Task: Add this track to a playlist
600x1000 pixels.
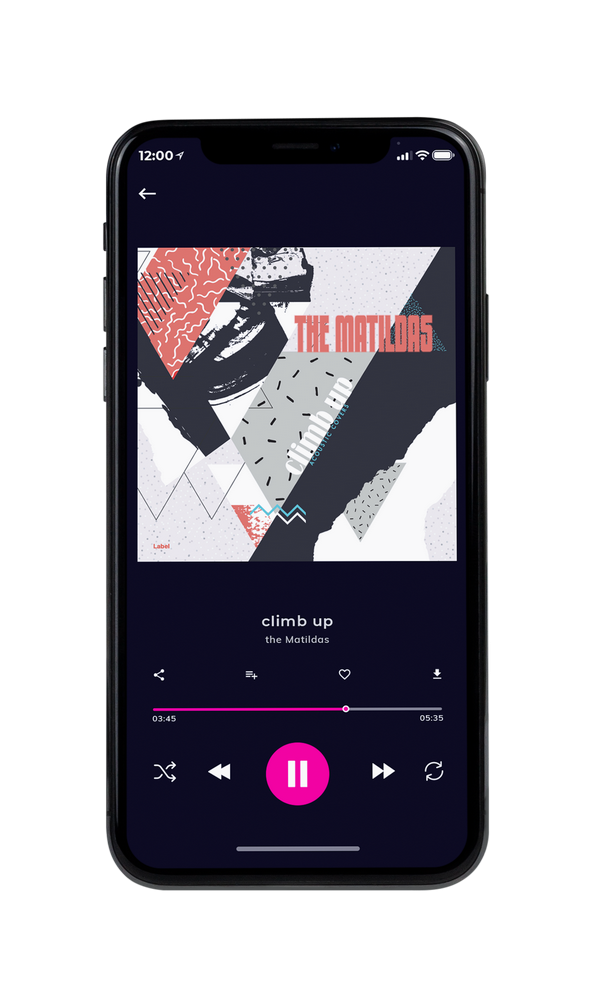Action: click(x=251, y=675)
